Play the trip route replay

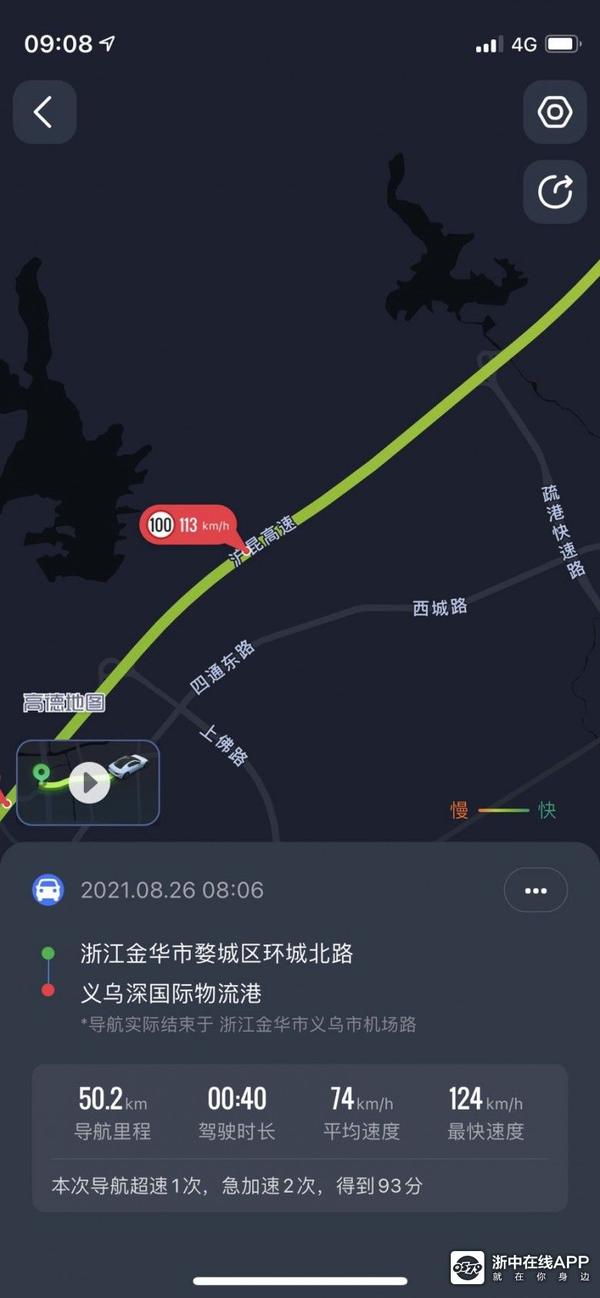(x=89, y=782)
